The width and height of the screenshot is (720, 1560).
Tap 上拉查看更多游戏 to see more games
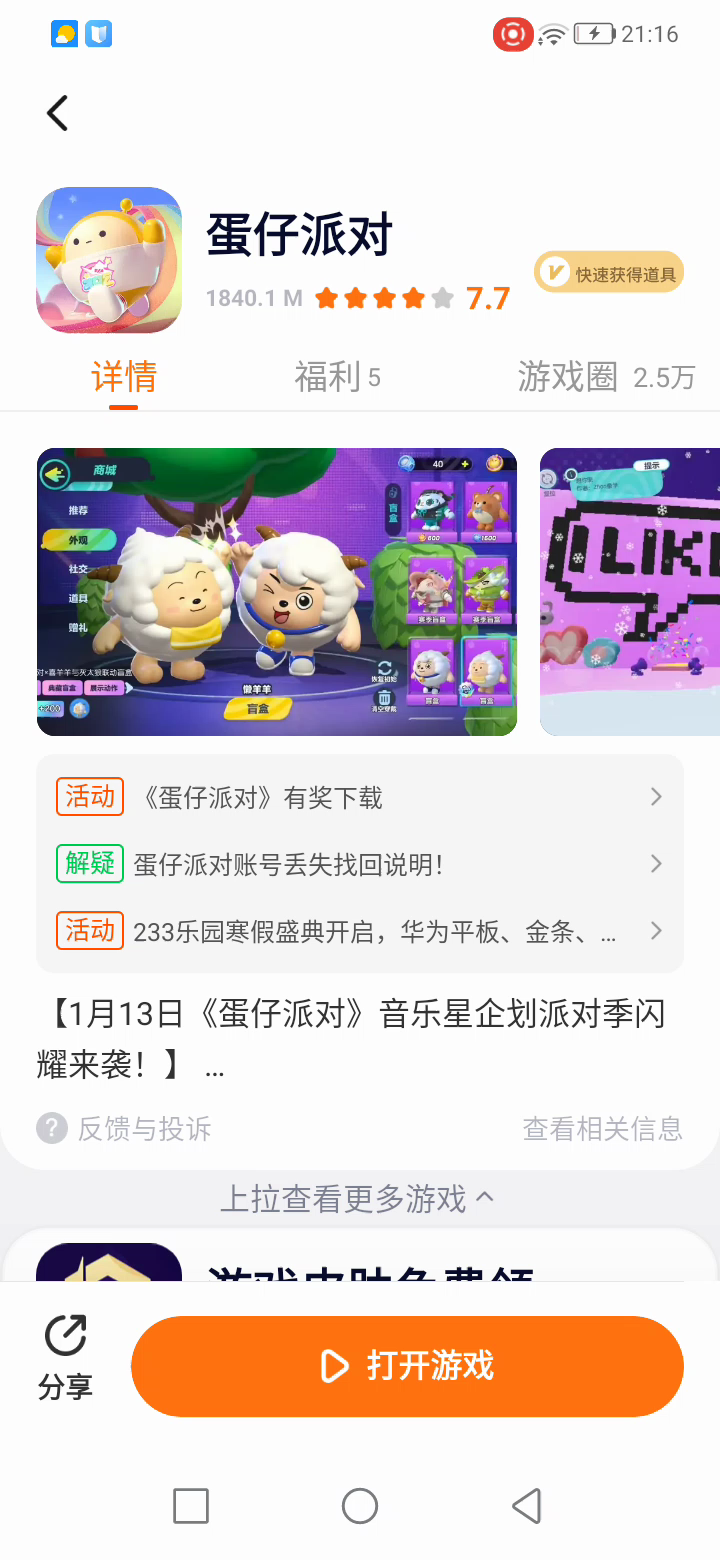[x=357, y=1198]
